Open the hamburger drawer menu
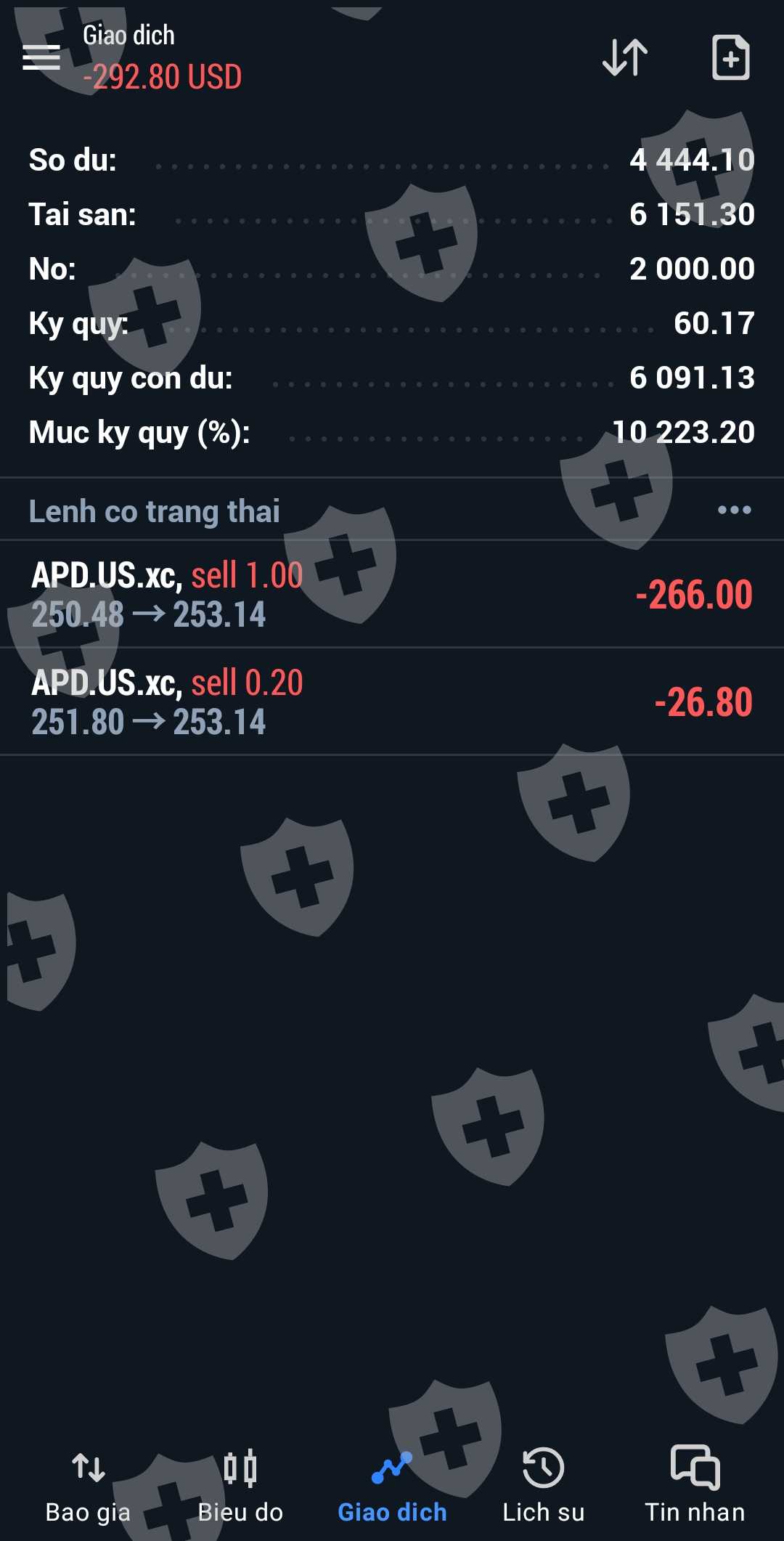The height and width of the screenshot is (1541, 784). [41, 57]
